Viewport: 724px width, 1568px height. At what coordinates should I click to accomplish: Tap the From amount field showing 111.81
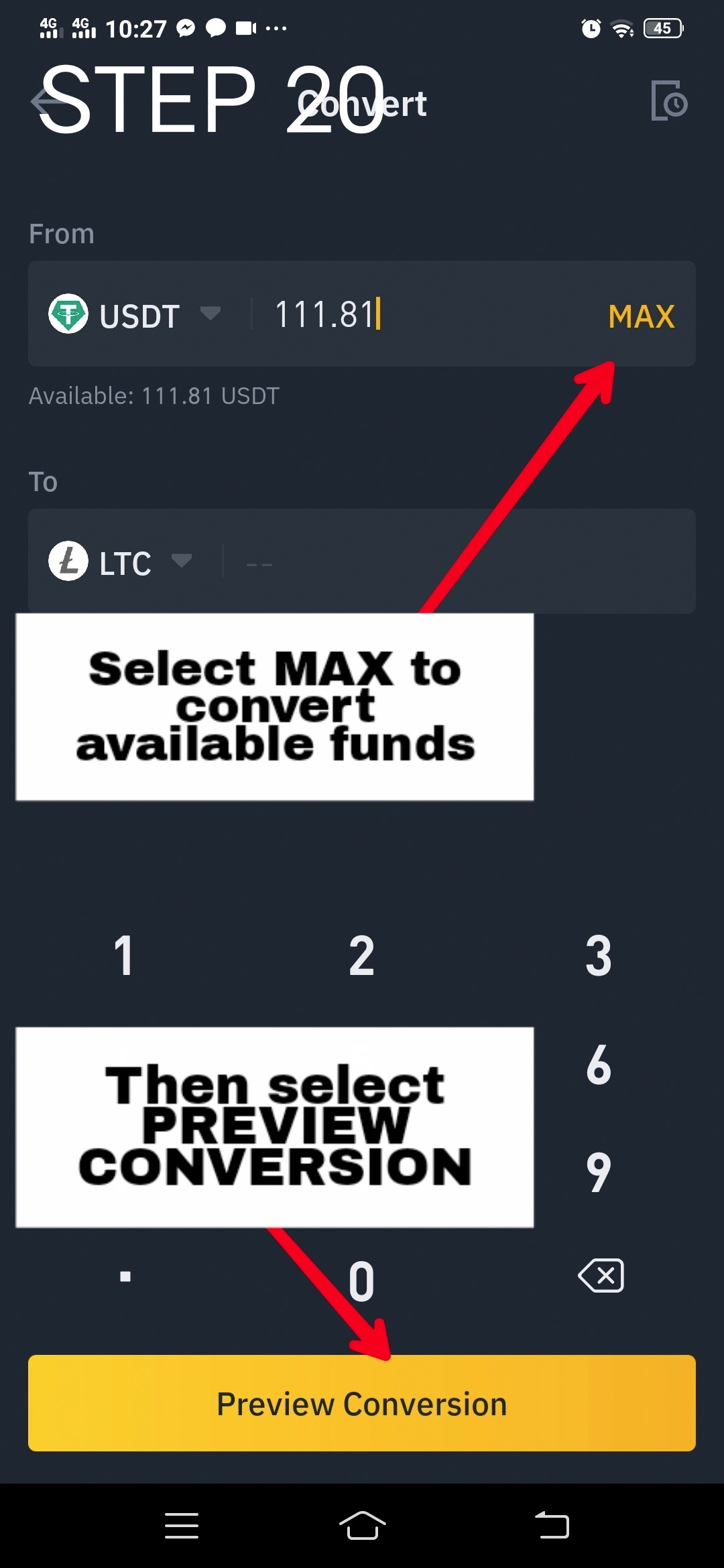[402, 315]
